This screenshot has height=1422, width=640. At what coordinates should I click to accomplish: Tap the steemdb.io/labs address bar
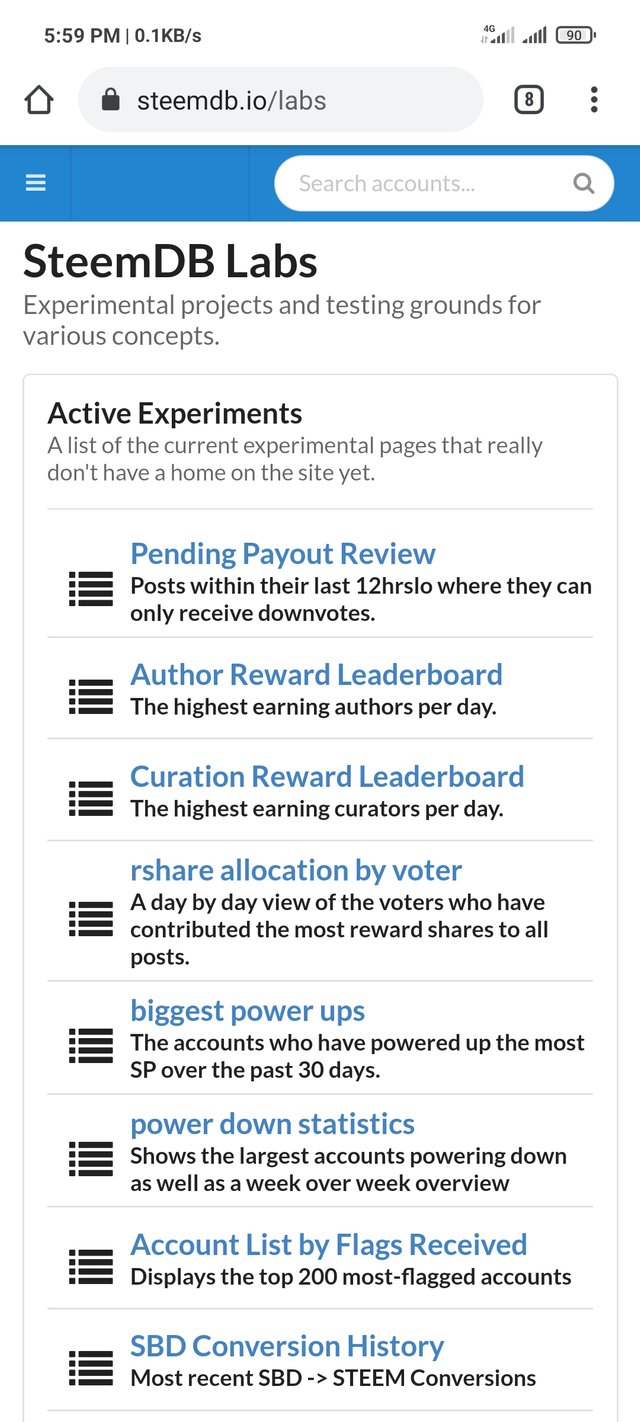click(280, 100)
